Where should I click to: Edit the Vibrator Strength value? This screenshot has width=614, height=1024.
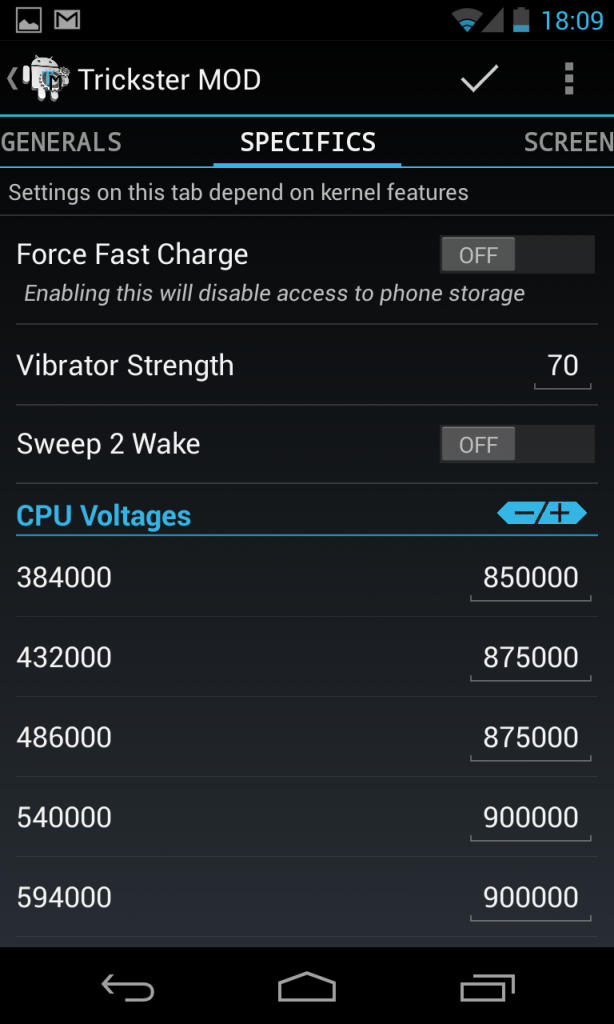coord(563,366)
